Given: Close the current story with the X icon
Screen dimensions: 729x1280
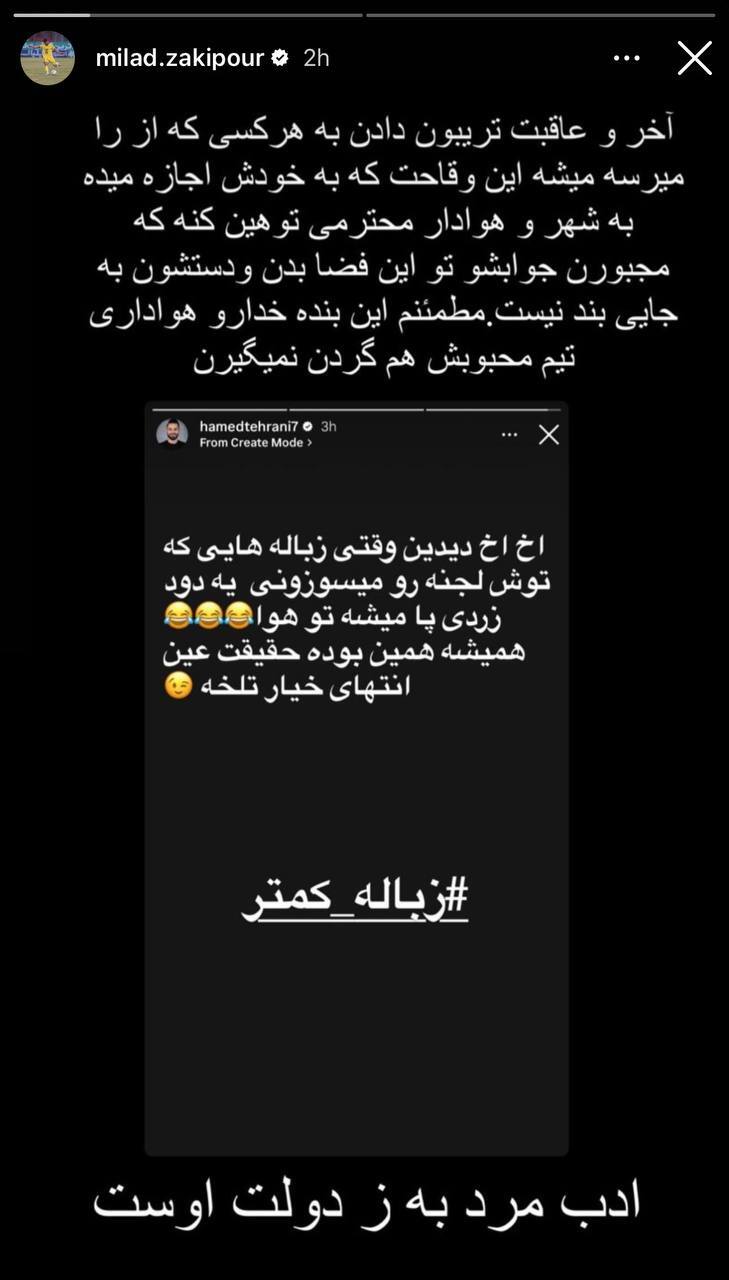Looking at the screenshot, I should point(694,58).
